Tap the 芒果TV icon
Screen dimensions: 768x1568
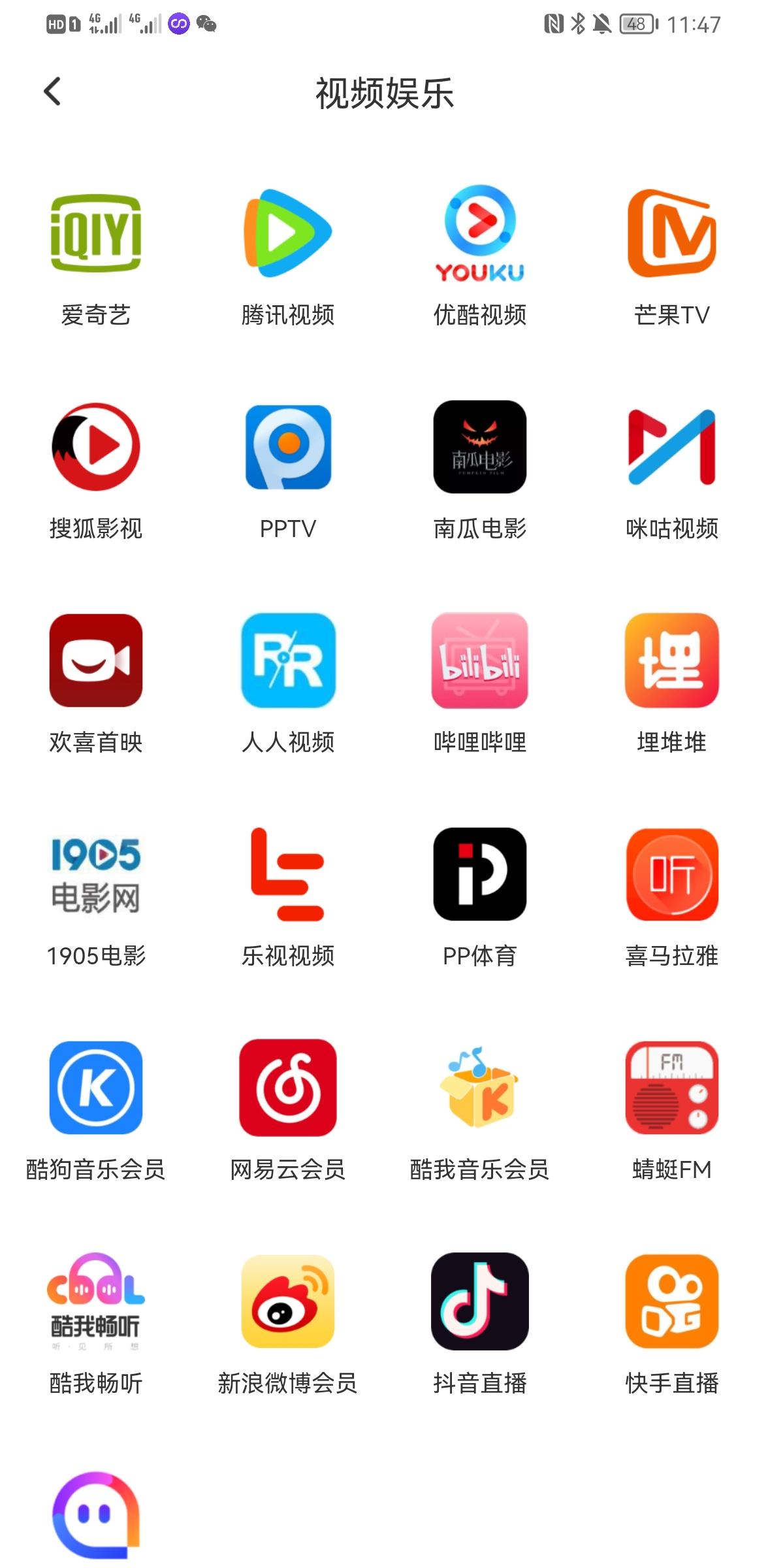point(673,235)
